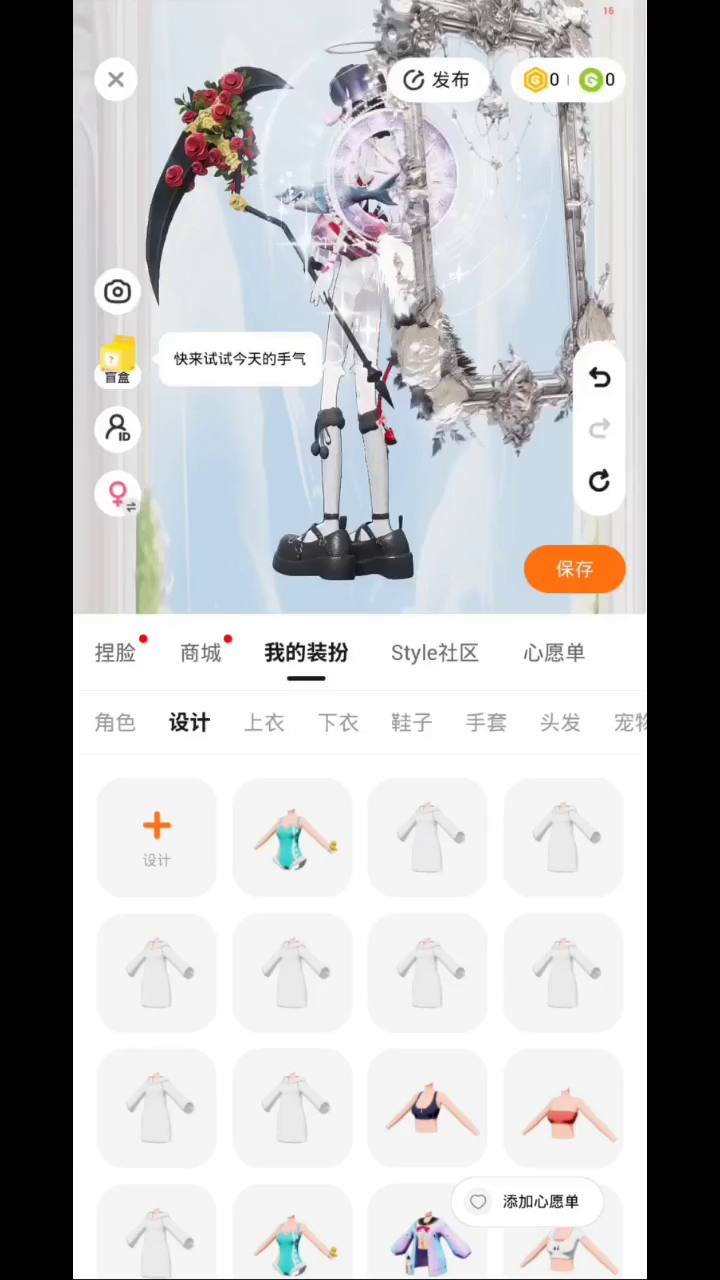Viewport: 720px width, 1280px height.
Task: Undo the last change
Action: point(599,377)
